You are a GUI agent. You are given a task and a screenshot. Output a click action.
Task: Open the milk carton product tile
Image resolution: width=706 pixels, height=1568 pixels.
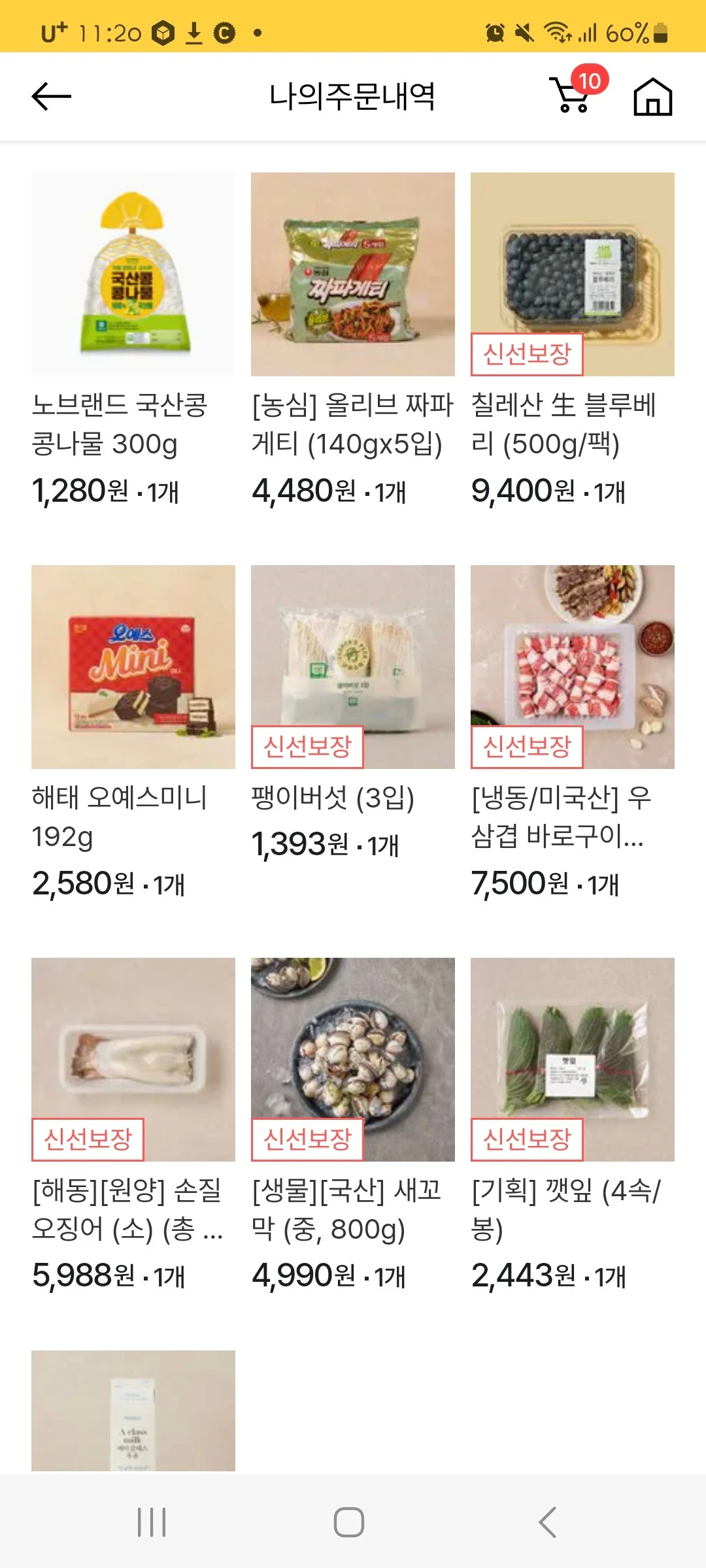[133, 1411]
